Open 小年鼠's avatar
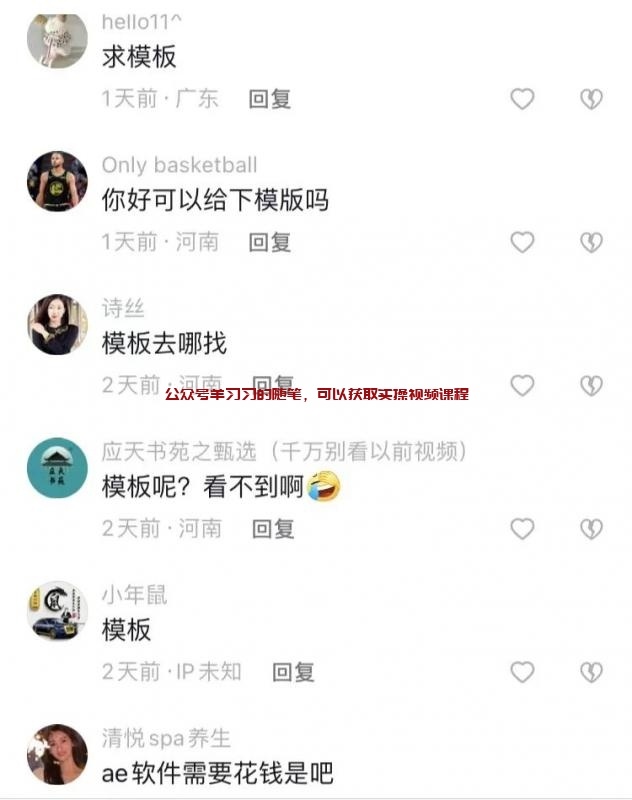The width and height of the screenshot is (632, 800). pos(57,611)
